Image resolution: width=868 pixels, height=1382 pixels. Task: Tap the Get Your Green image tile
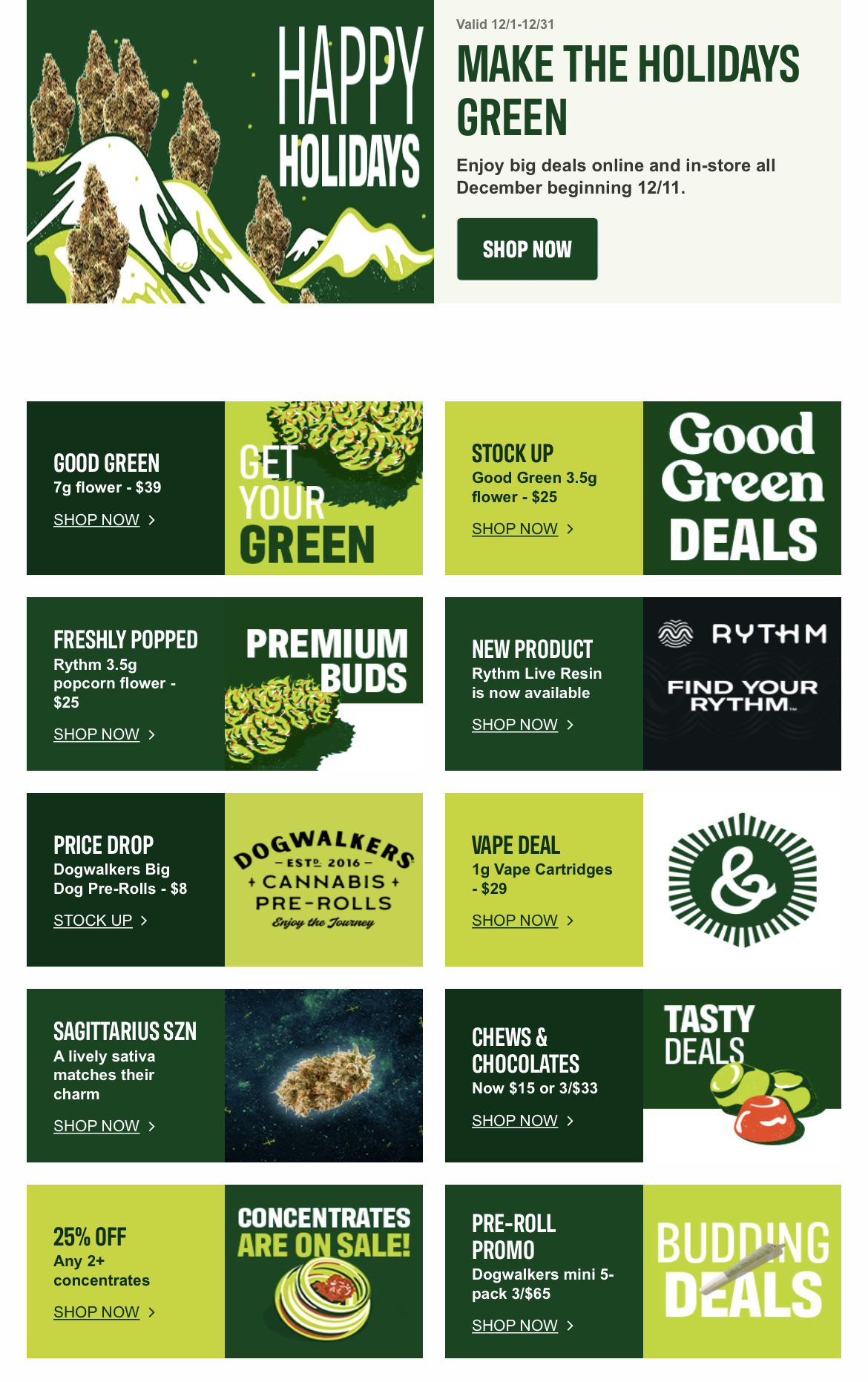click(323, 488)
